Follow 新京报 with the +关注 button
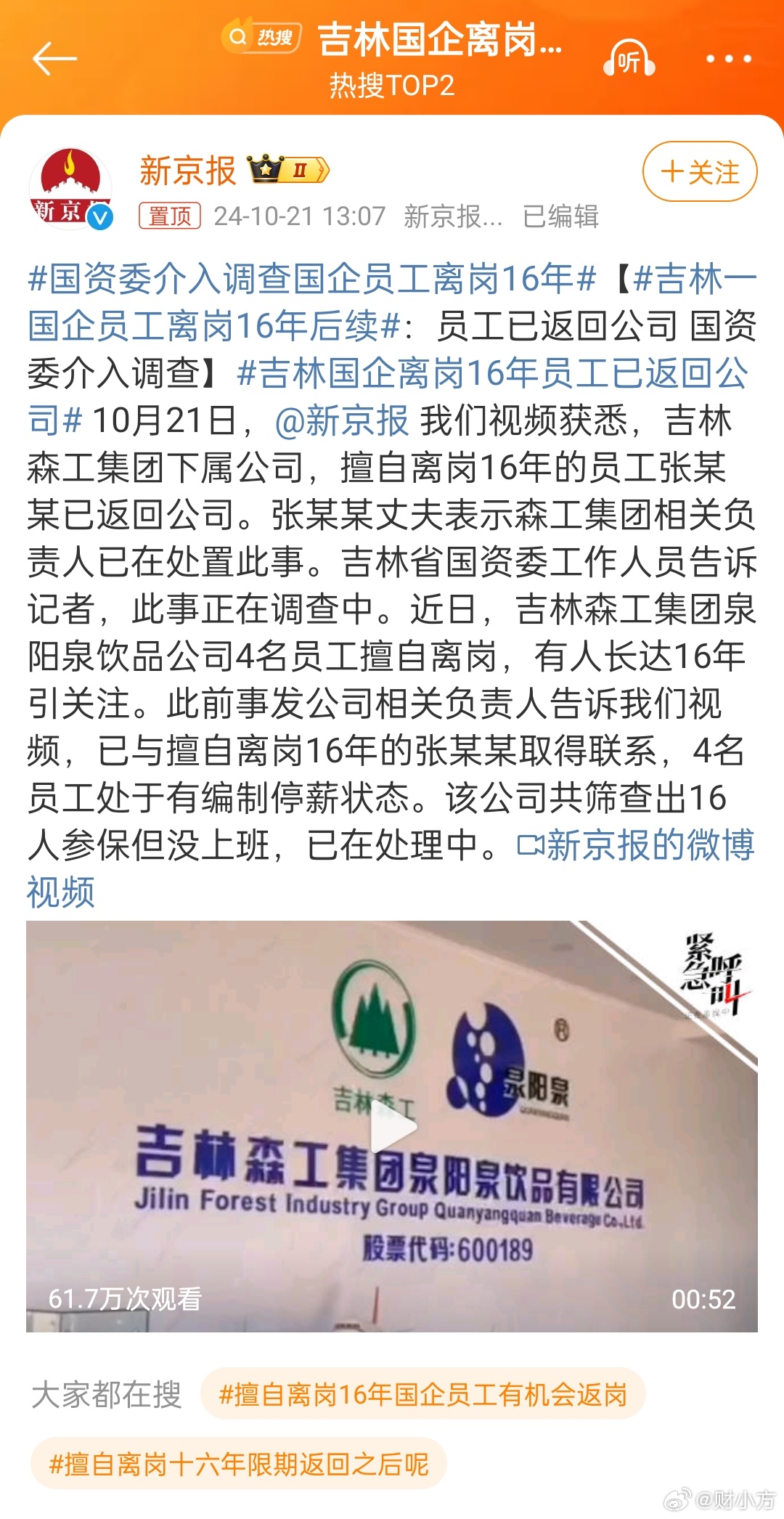Screen dimensions: 784x1519 [700, 171]
